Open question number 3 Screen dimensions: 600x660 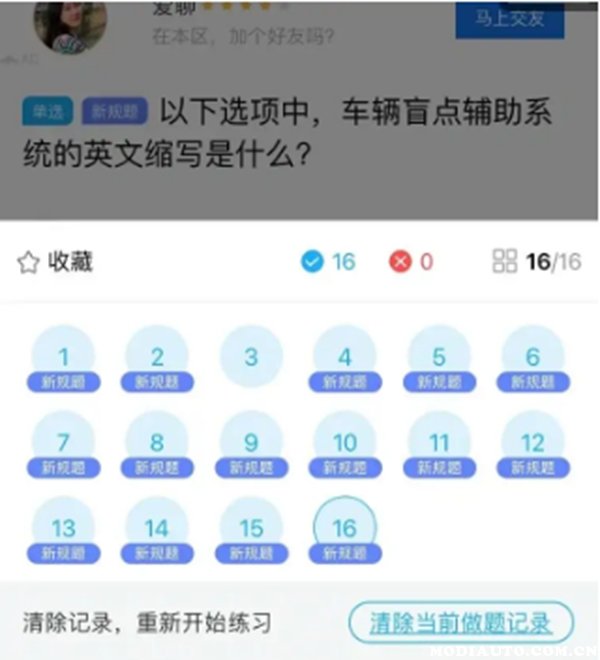tap(251, 357)
